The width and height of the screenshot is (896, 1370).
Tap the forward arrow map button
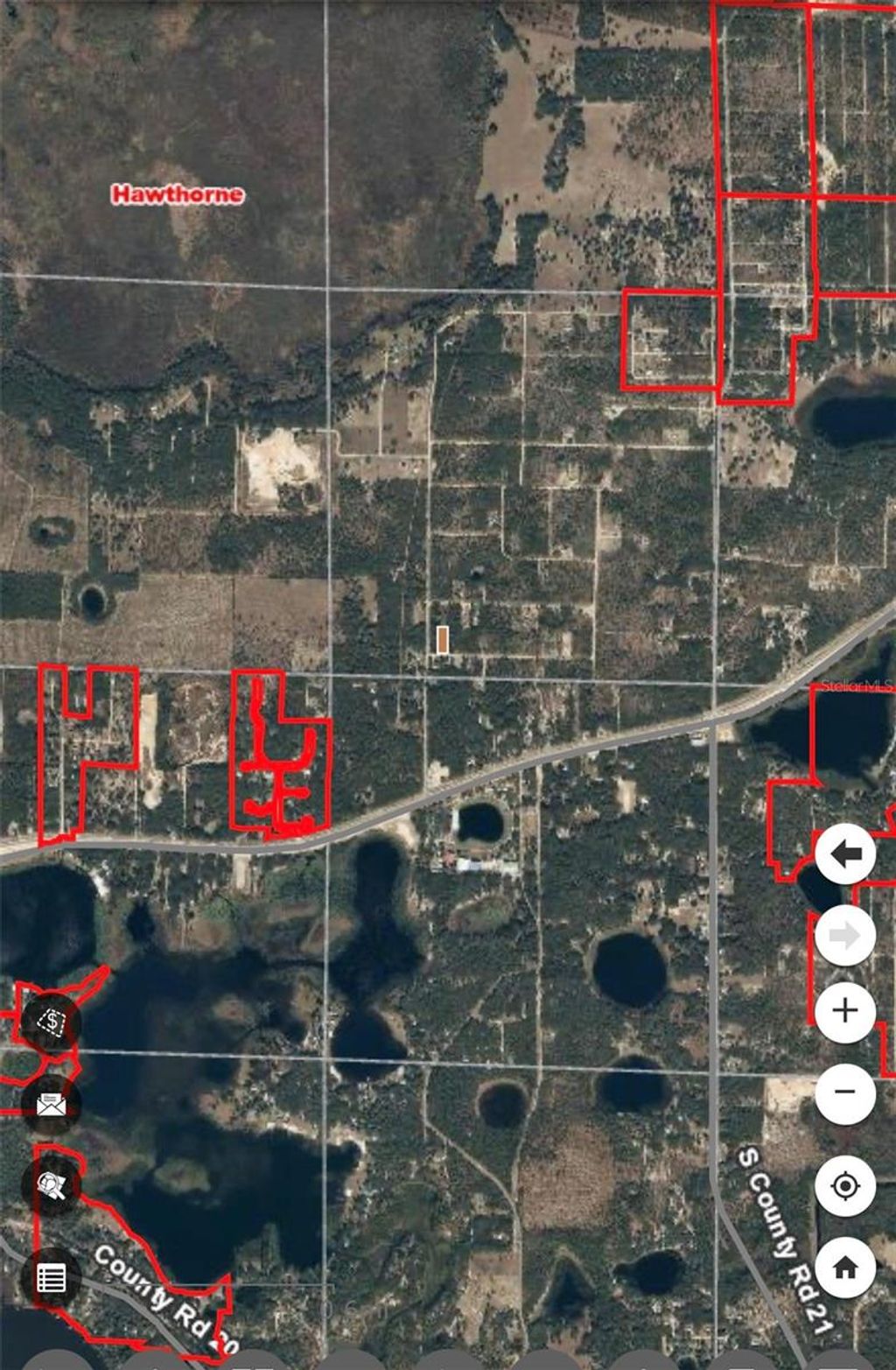(845, 936)
